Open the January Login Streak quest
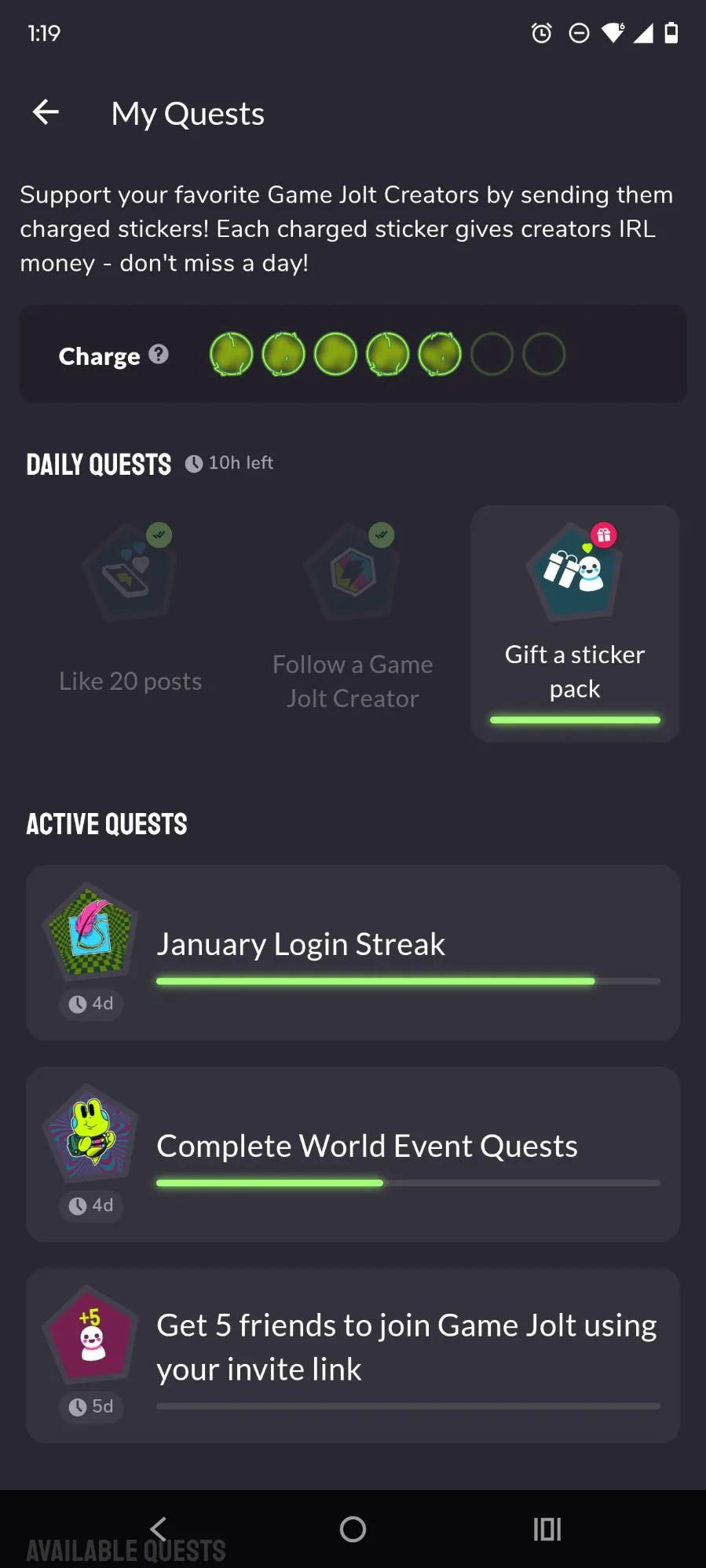Viewport: 706px width, 1568px height. [x=353, y=953]
